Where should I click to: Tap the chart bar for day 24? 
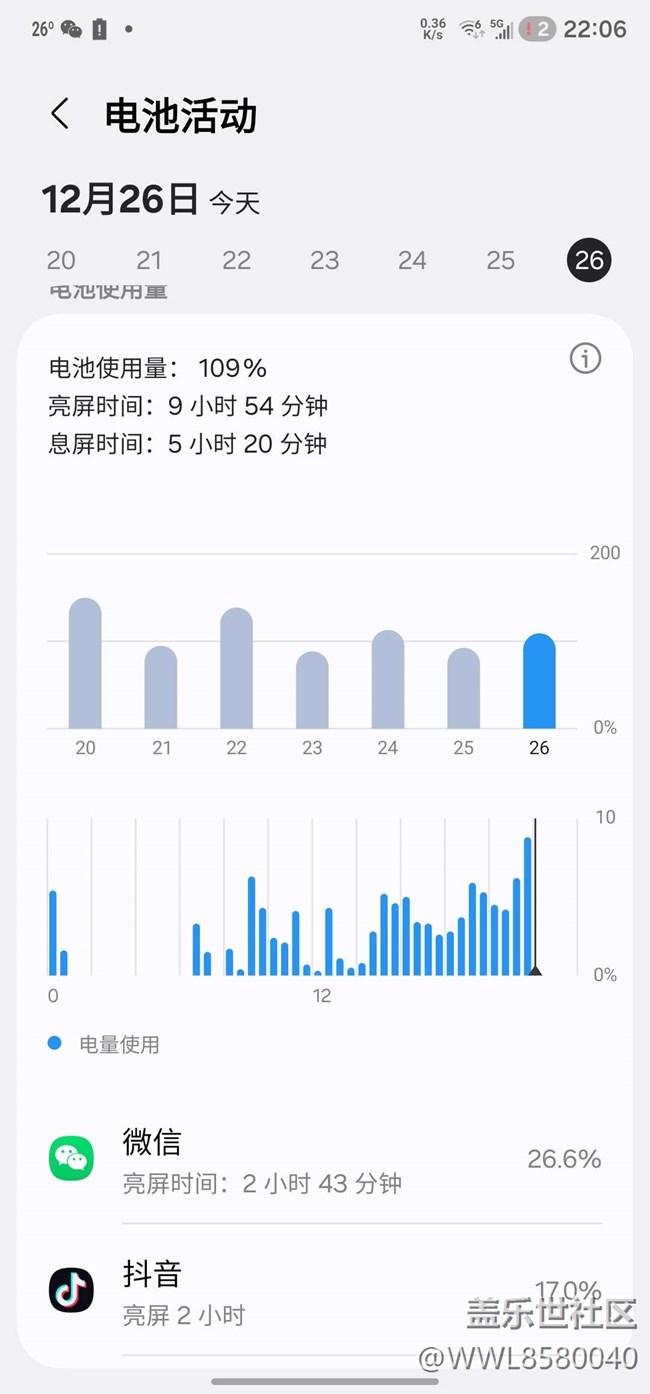click(388, 680)
